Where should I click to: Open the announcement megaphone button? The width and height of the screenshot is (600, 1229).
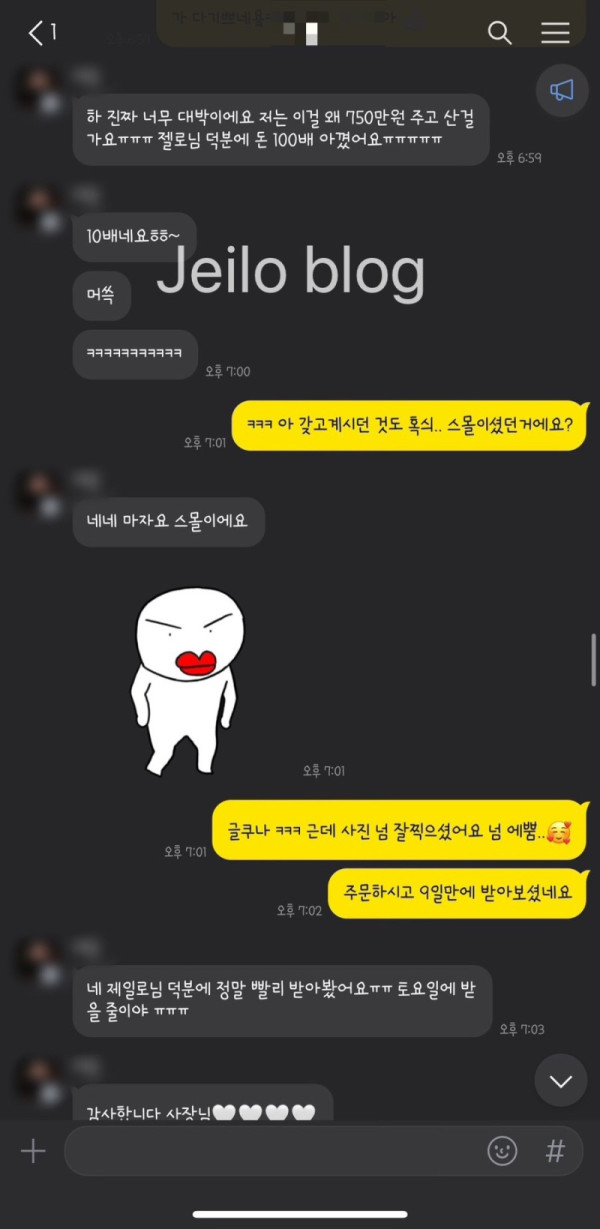coord(561,91)
